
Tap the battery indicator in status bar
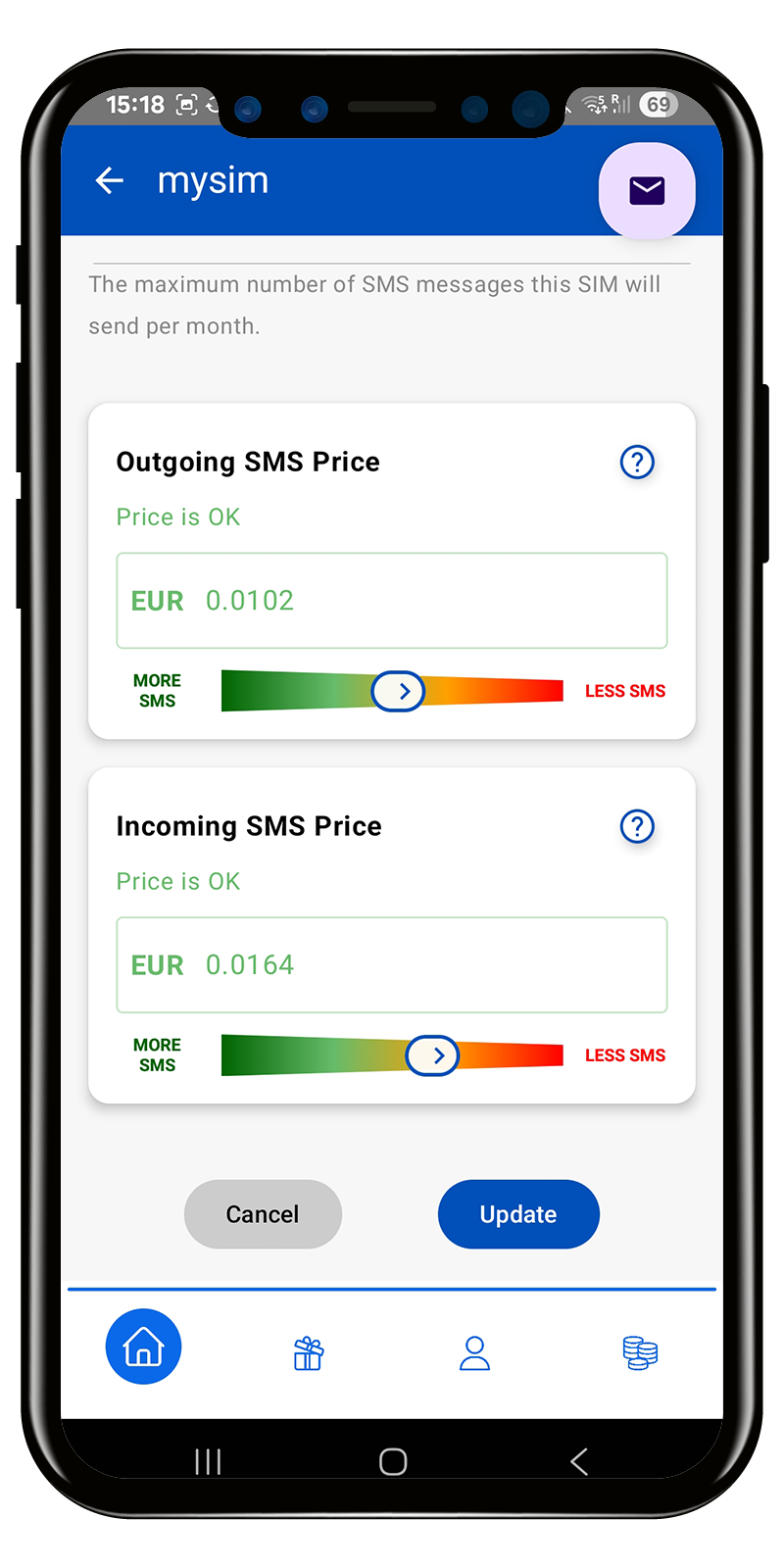[x=659, y=105]
